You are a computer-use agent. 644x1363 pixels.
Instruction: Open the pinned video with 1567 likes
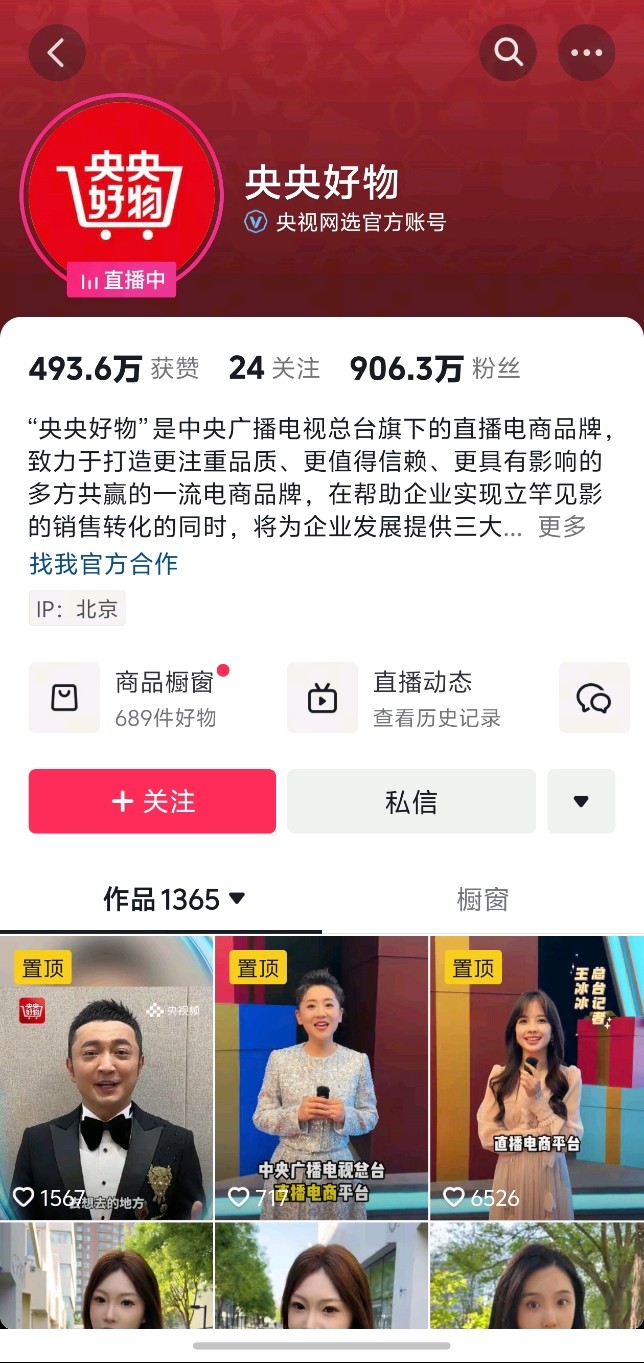coord(107,1078)
